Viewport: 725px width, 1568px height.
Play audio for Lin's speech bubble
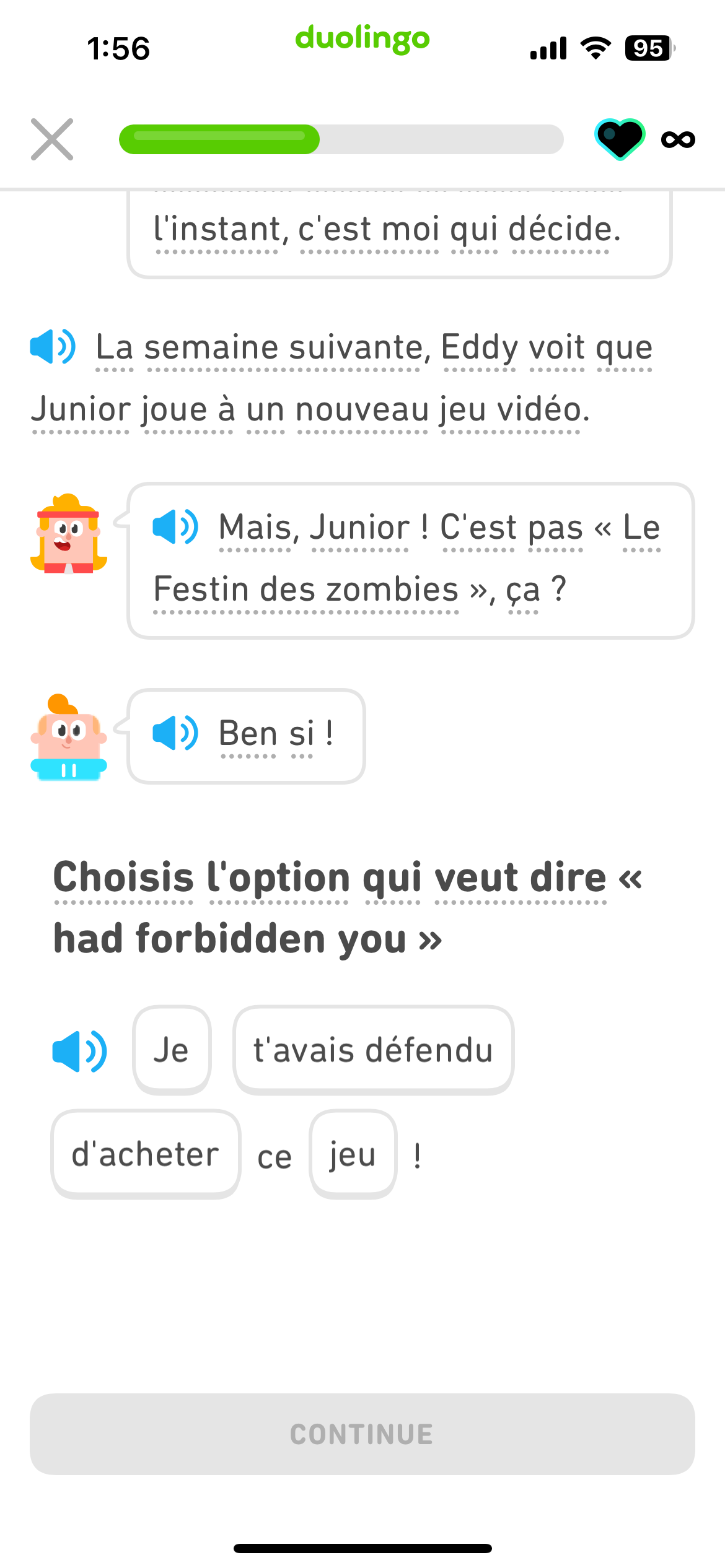[x=175, y=526]
